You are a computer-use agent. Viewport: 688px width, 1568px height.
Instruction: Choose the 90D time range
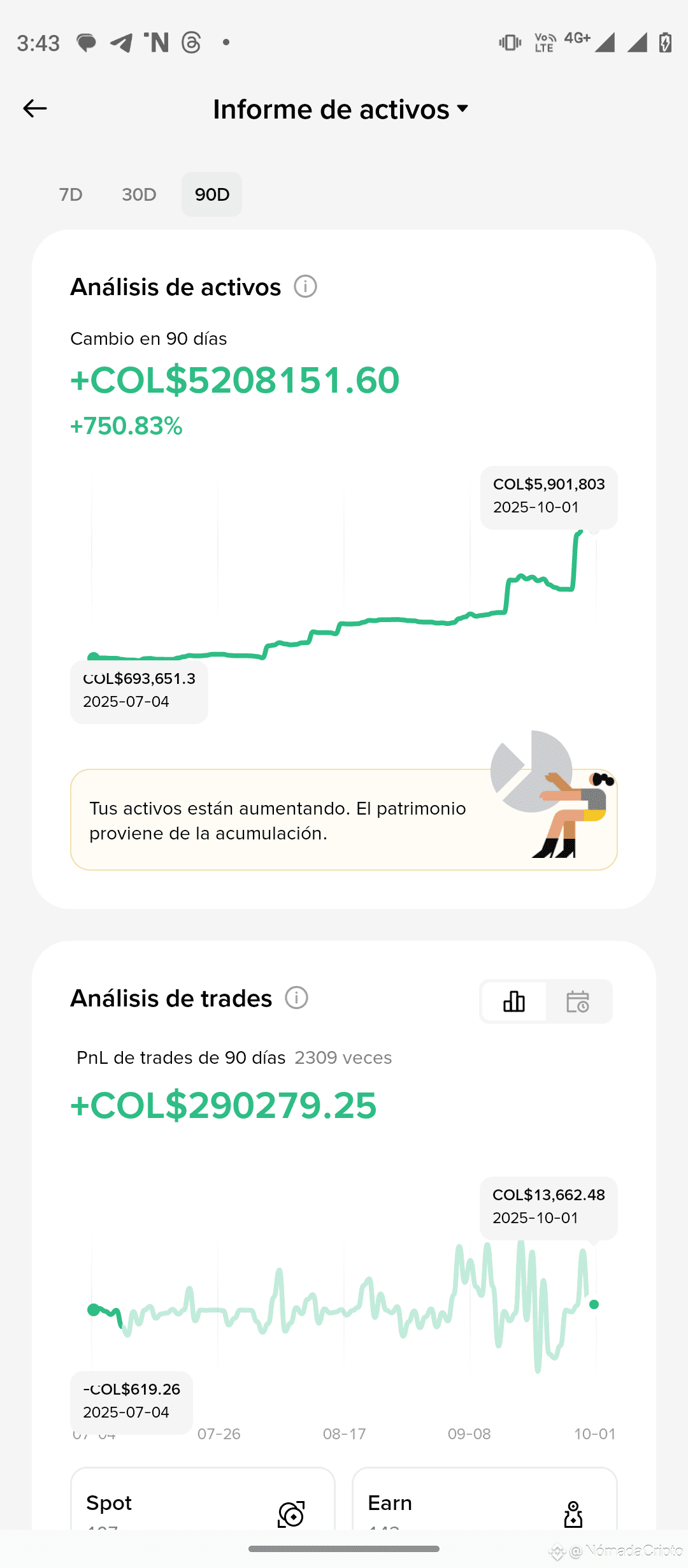pos(211,194)
